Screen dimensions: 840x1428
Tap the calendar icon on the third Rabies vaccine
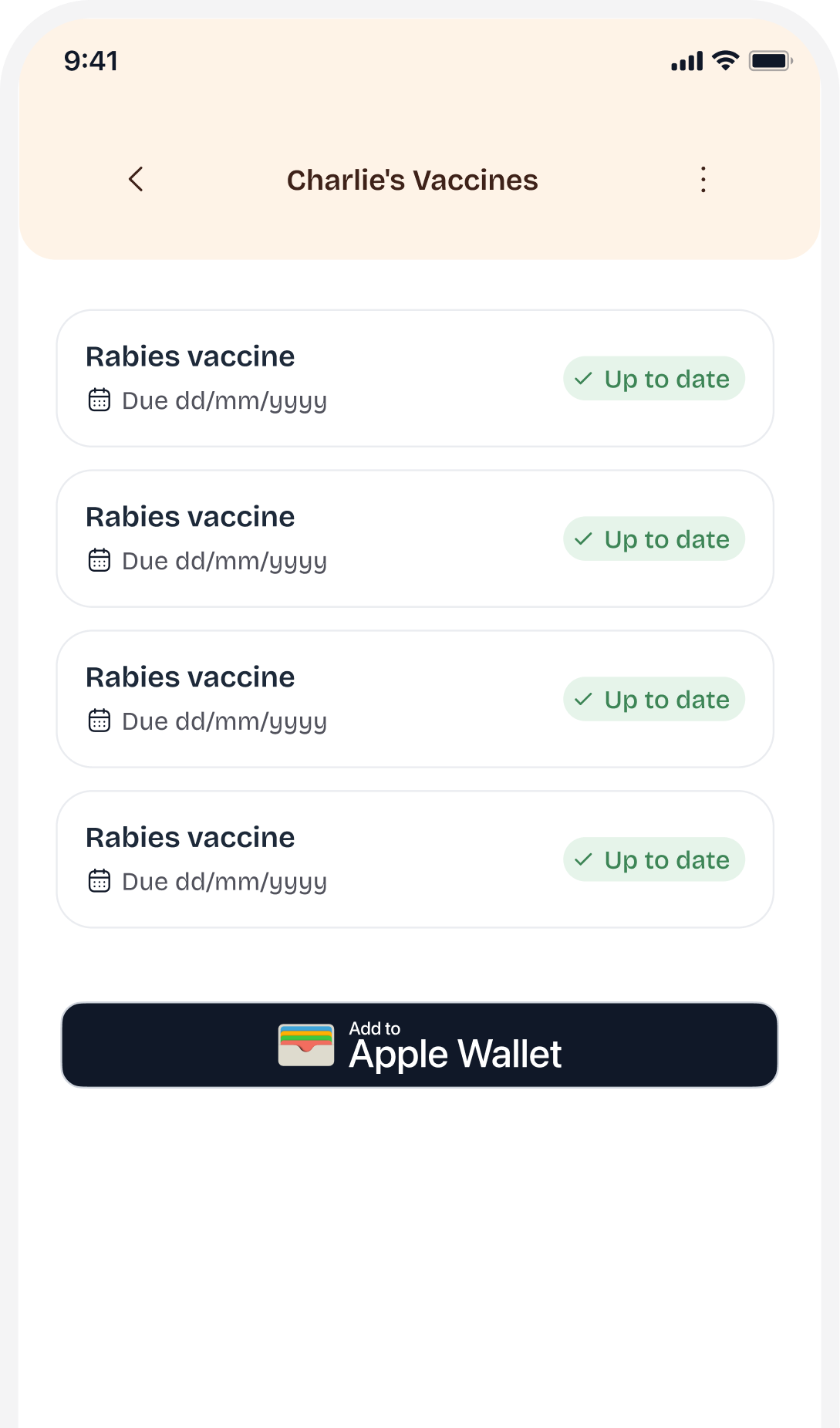99,721
